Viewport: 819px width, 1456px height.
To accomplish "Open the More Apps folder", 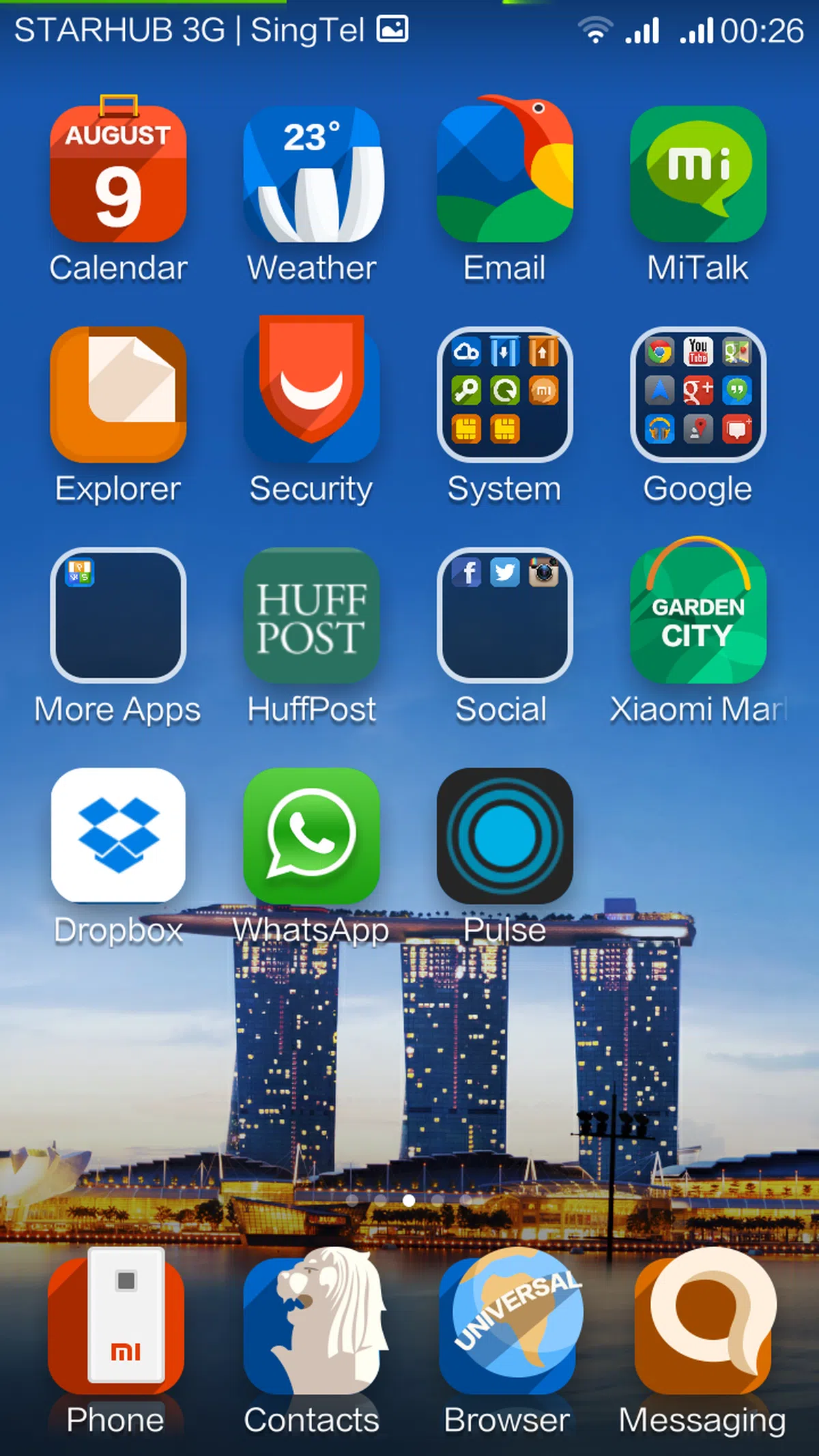I will point(118,615).
